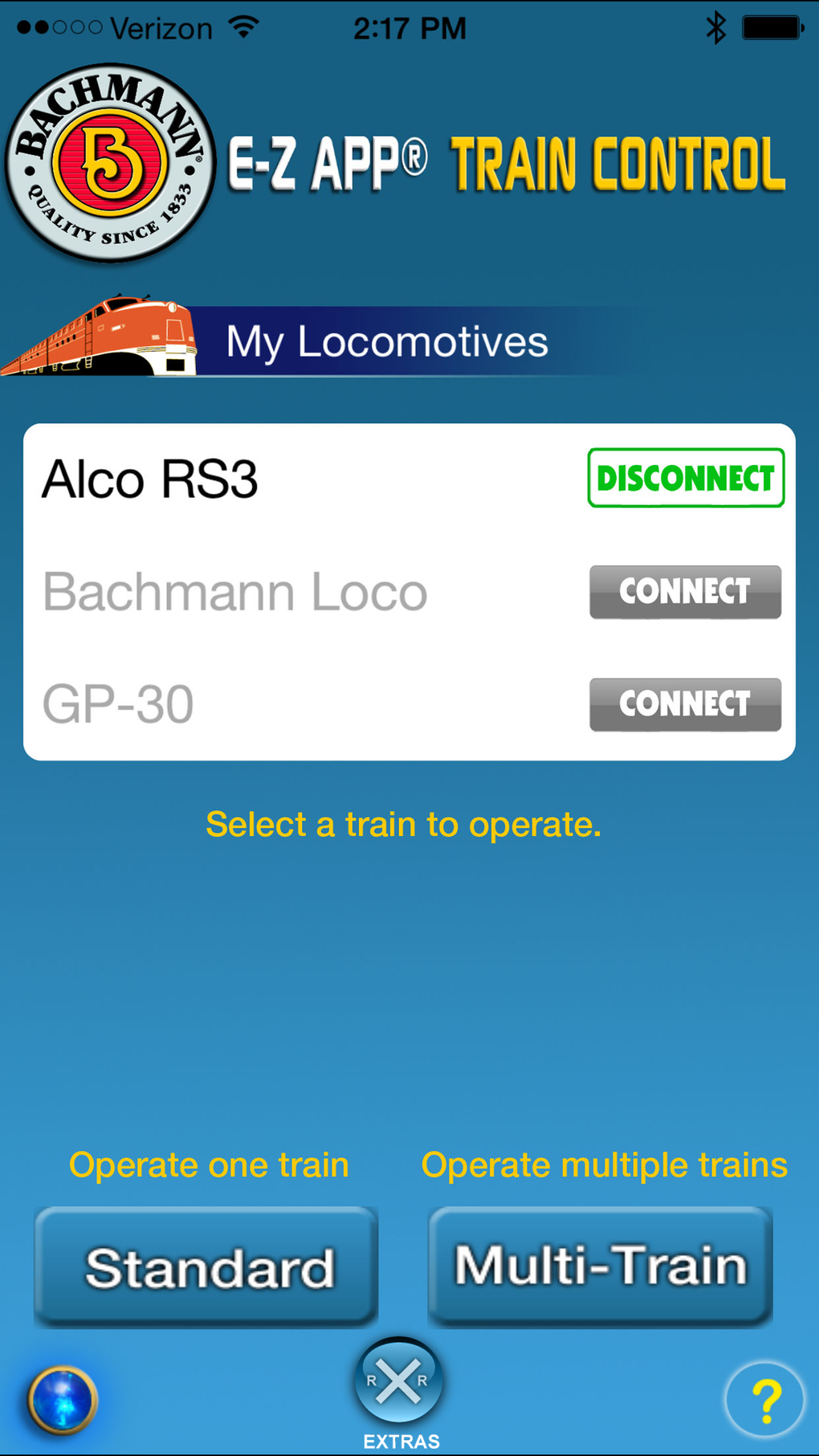
Task: Select the Bachmann Loco list entry
Action: [x=235, y=592]
